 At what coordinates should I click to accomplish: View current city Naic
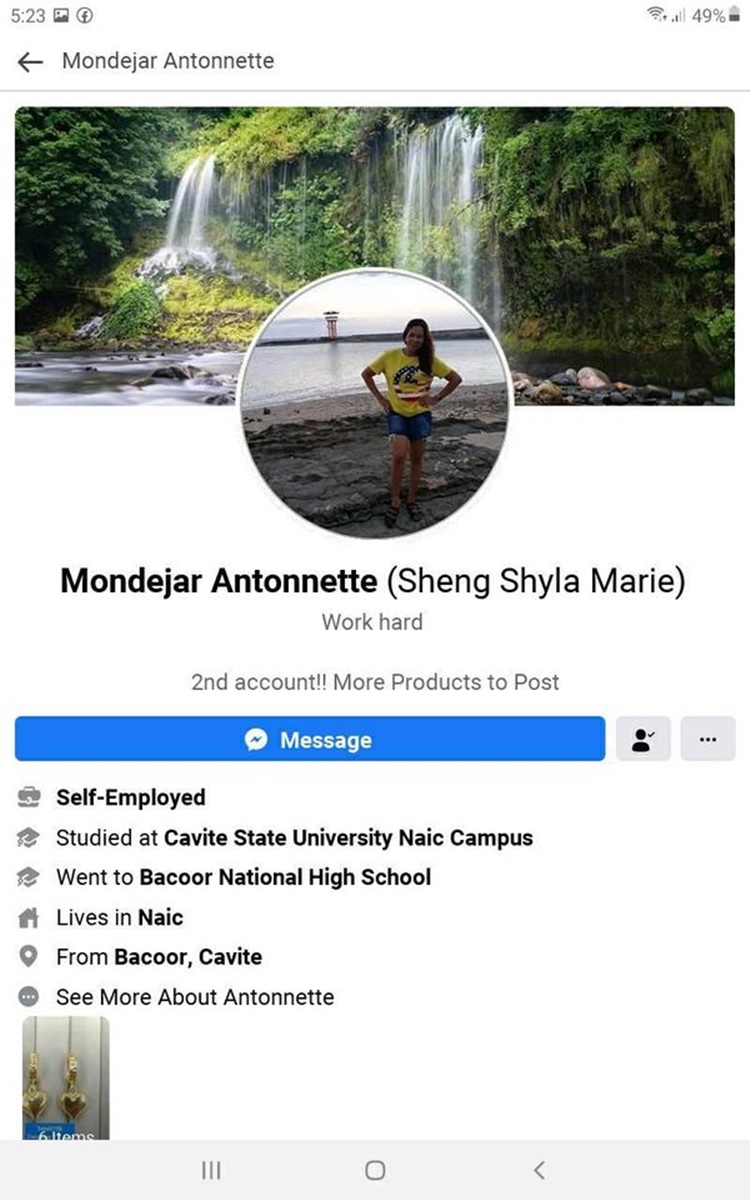[160, 917]
